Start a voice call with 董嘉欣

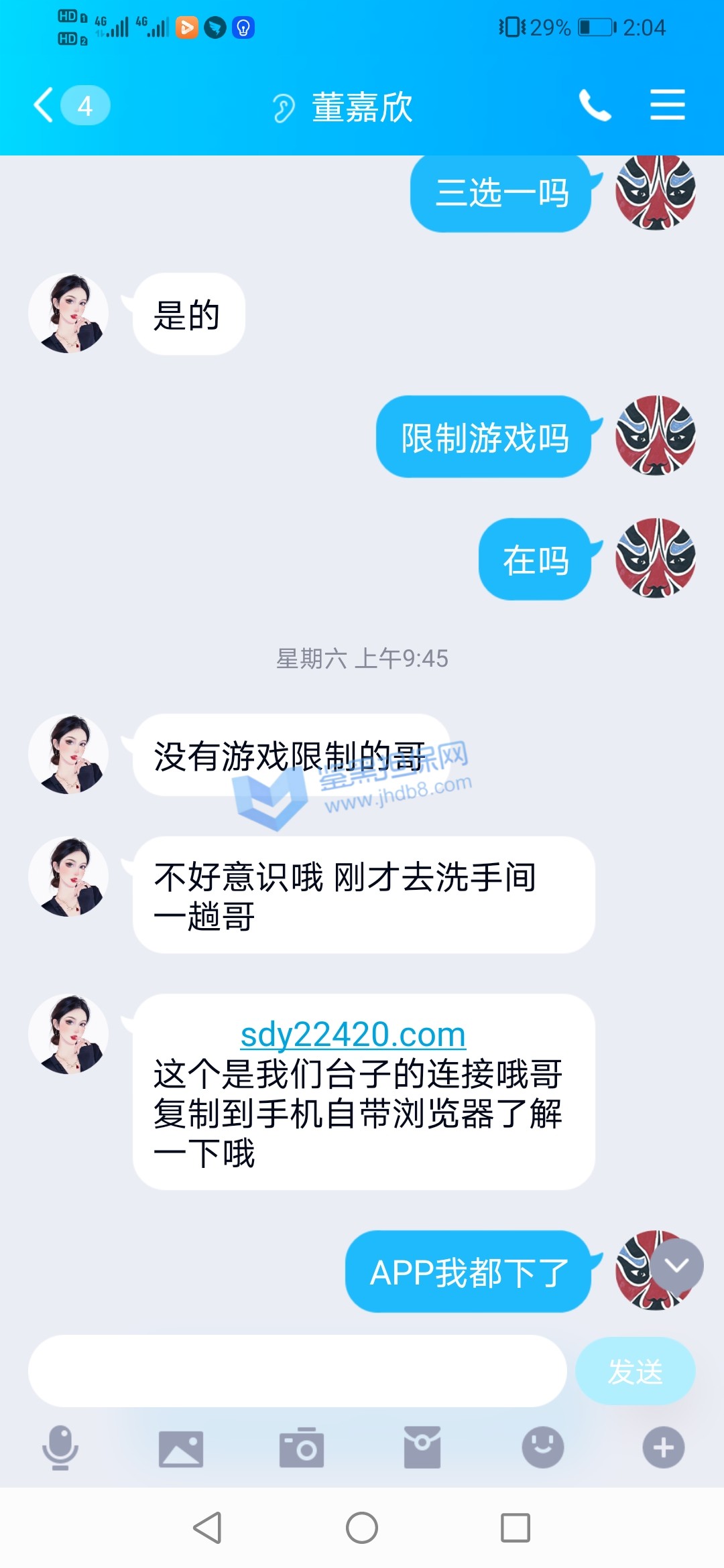595,106
